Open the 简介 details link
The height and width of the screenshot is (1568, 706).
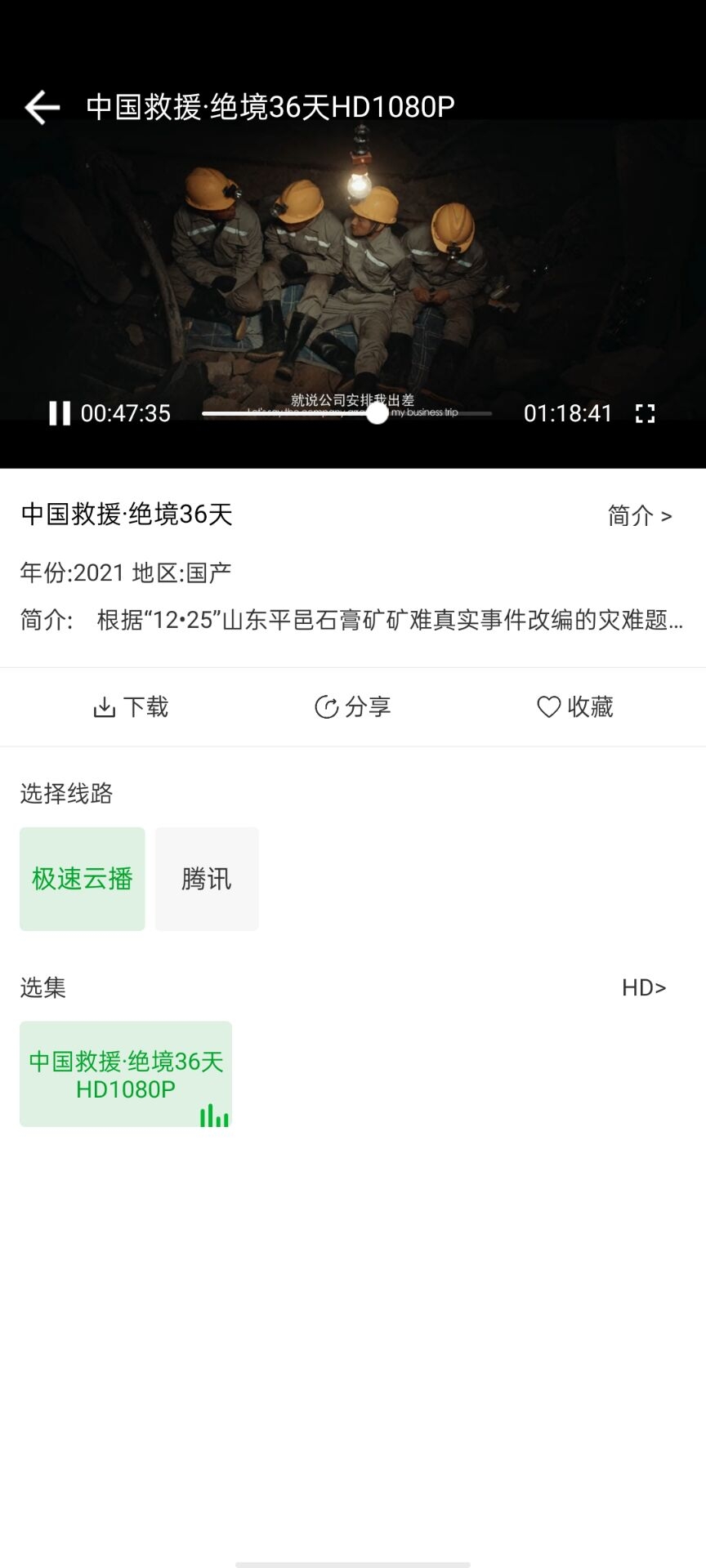640,516
